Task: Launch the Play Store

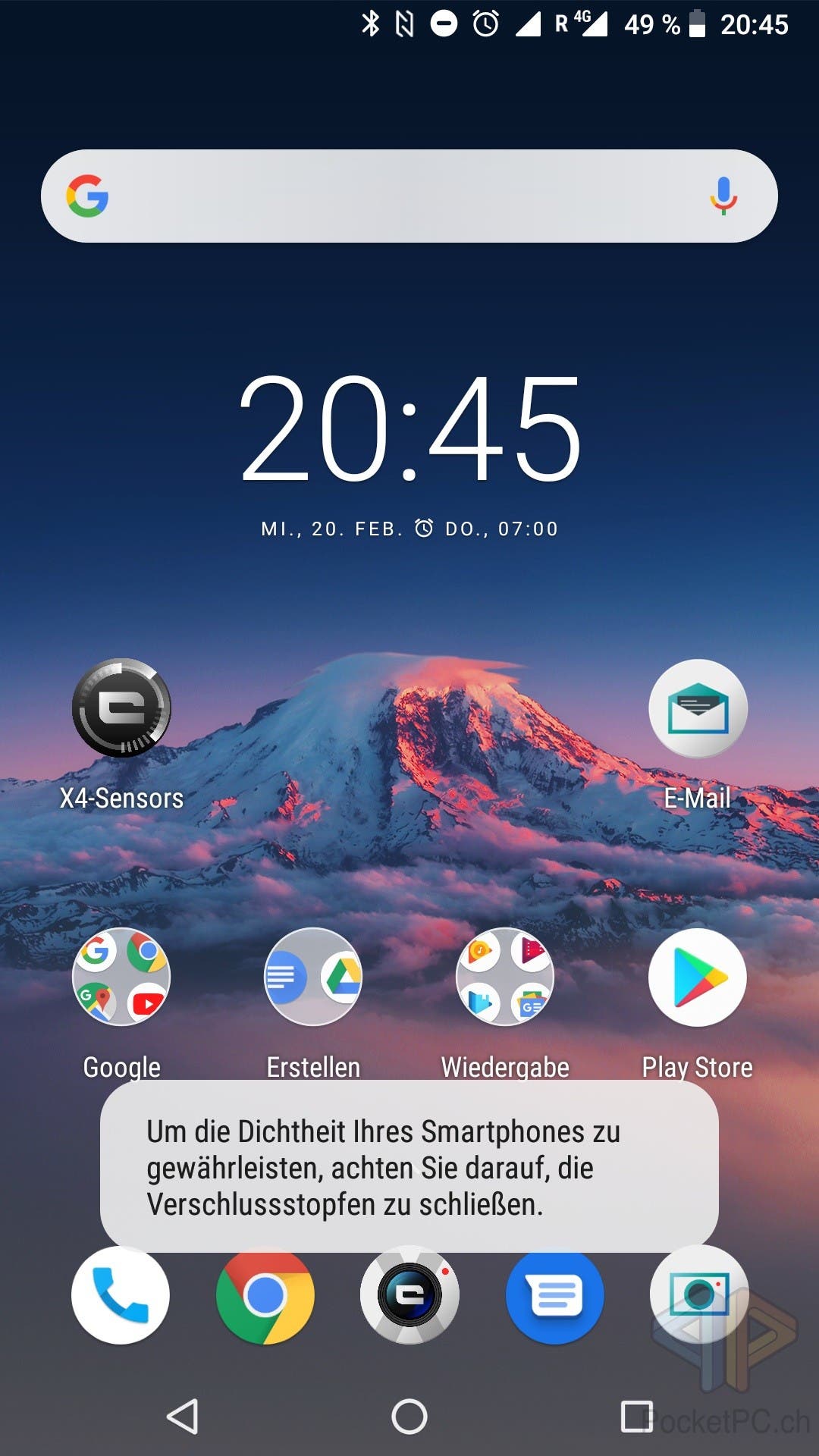Action: click(698, 977)
